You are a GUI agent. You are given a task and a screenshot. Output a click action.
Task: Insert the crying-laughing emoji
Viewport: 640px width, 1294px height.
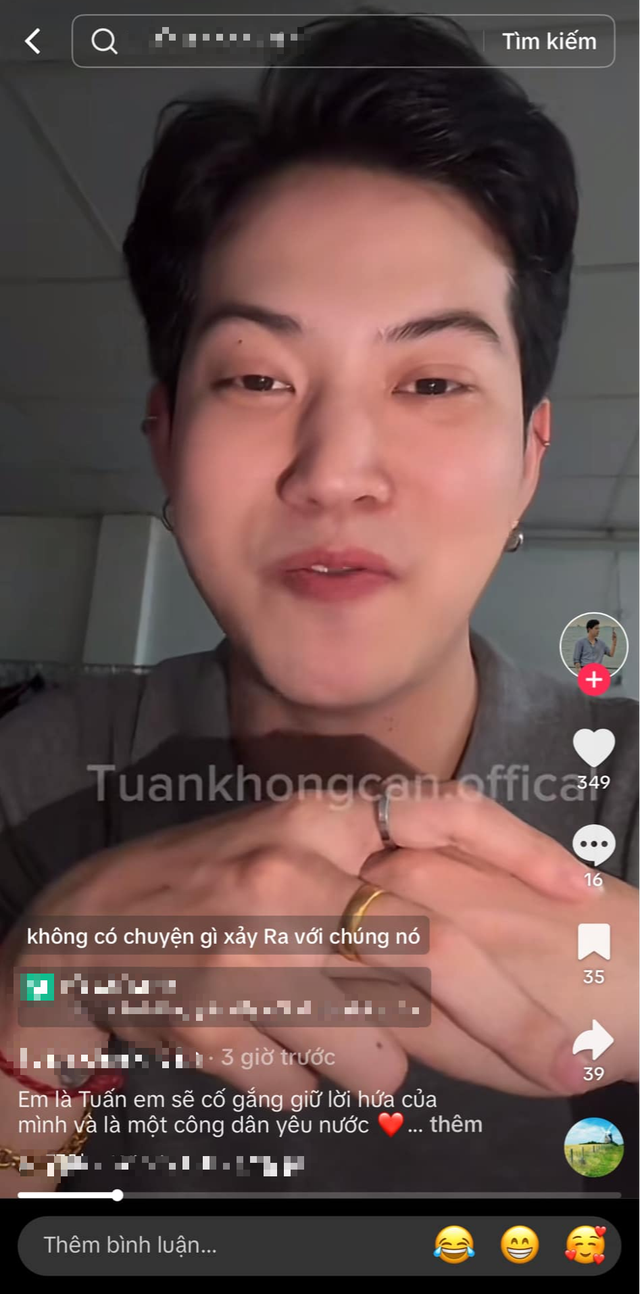coord(454,1245)
